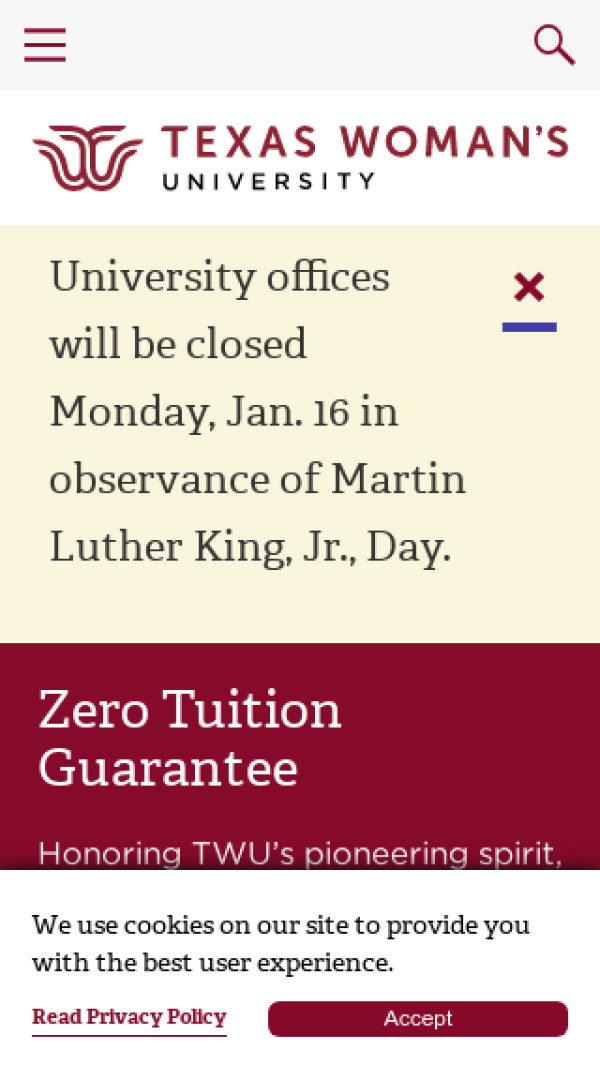Open the site search
This screenshot has height=1065, width=600.
click(x=553, y=45)
